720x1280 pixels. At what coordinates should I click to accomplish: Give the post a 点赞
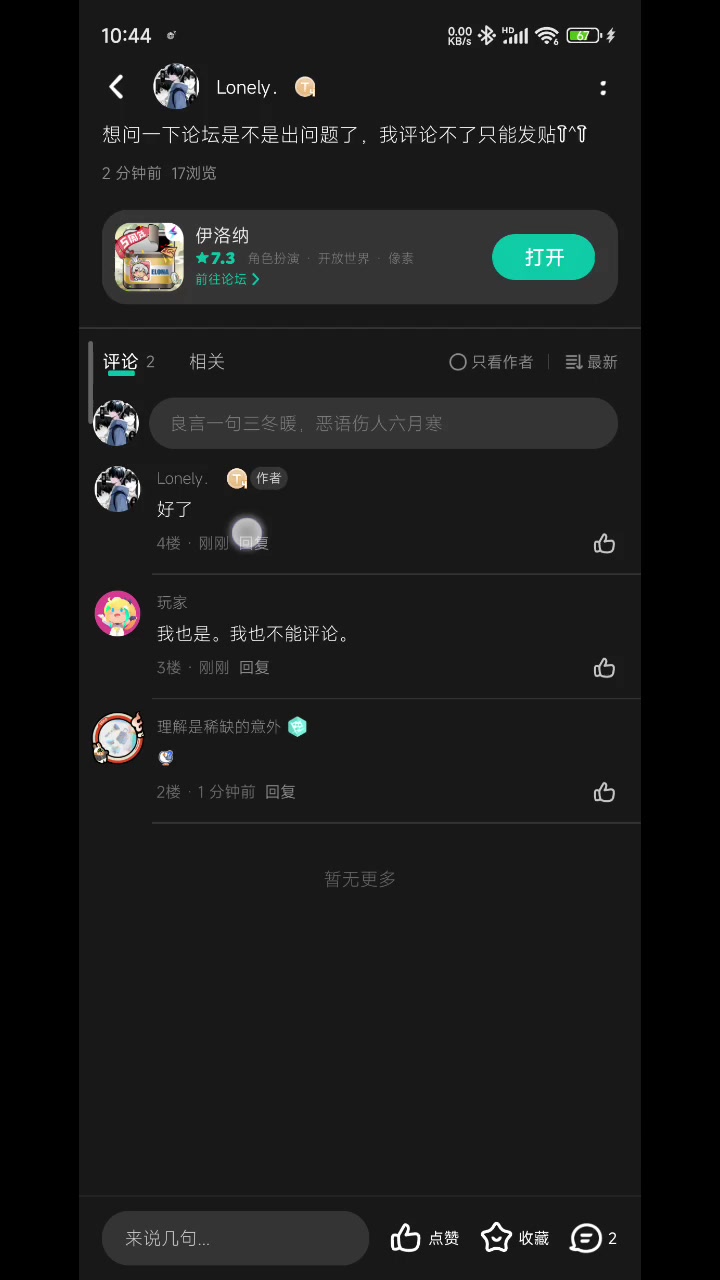424,1238
